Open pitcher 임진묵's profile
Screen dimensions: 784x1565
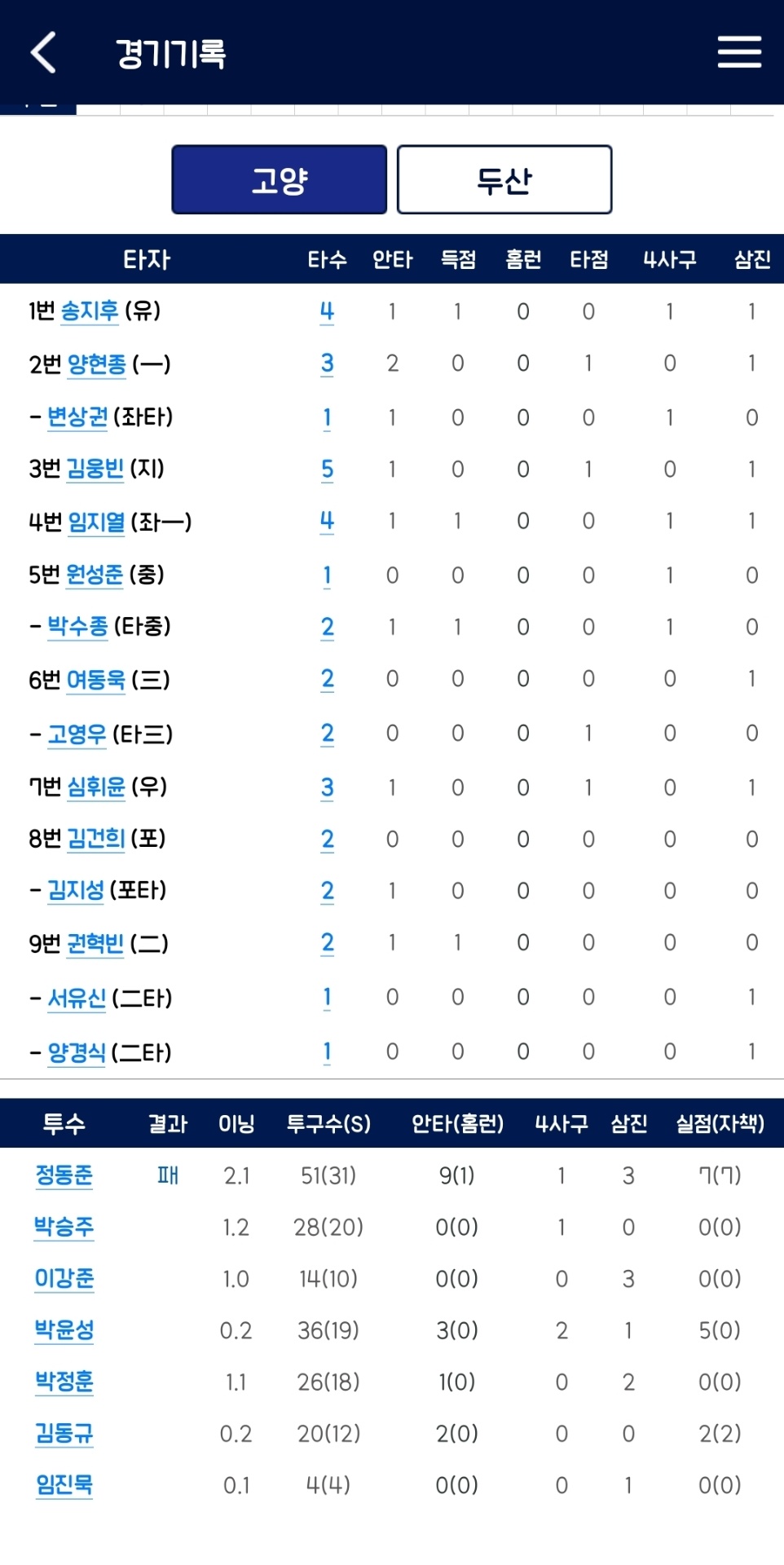64,1485
